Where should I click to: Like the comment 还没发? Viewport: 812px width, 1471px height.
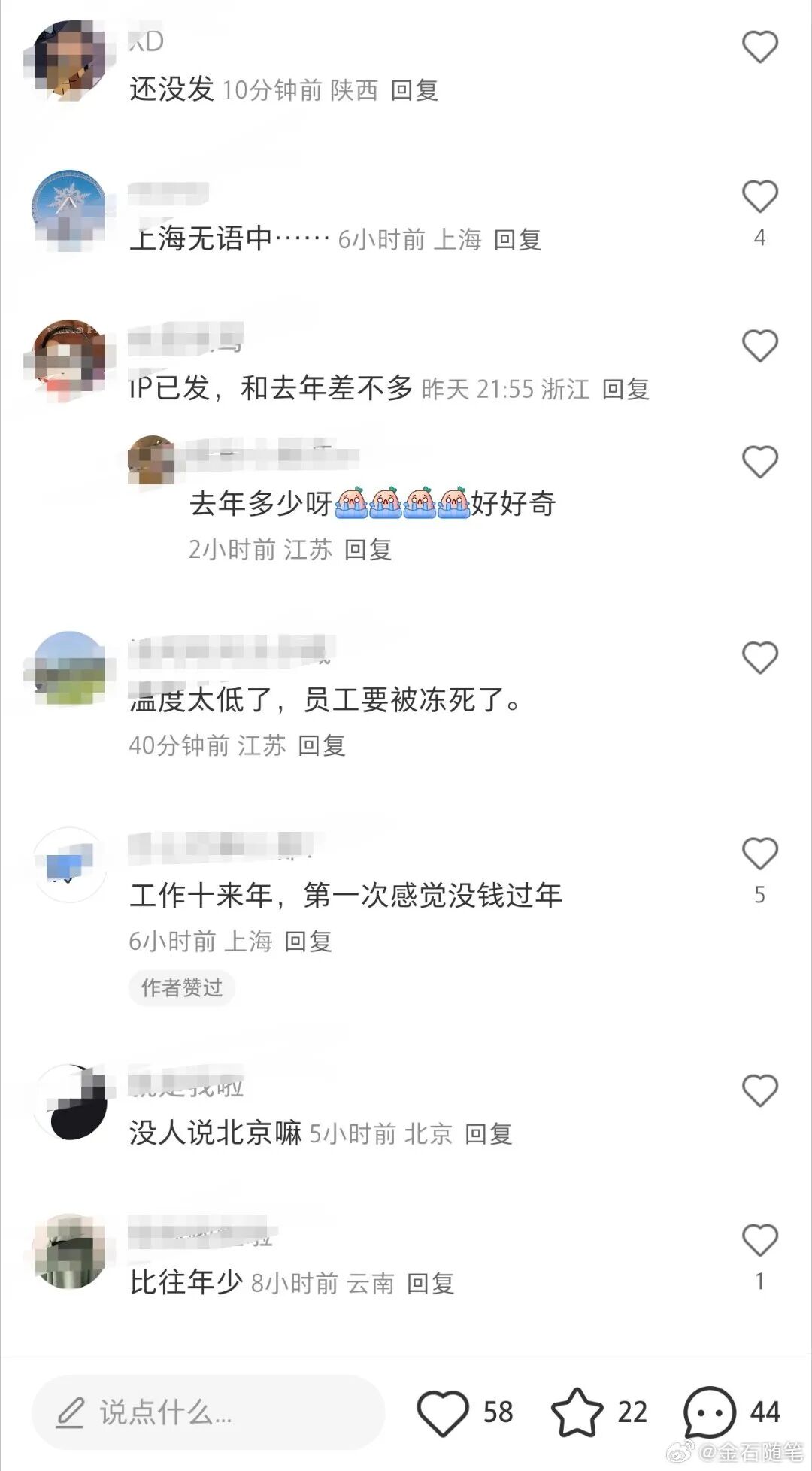click(x=759, y=47)
